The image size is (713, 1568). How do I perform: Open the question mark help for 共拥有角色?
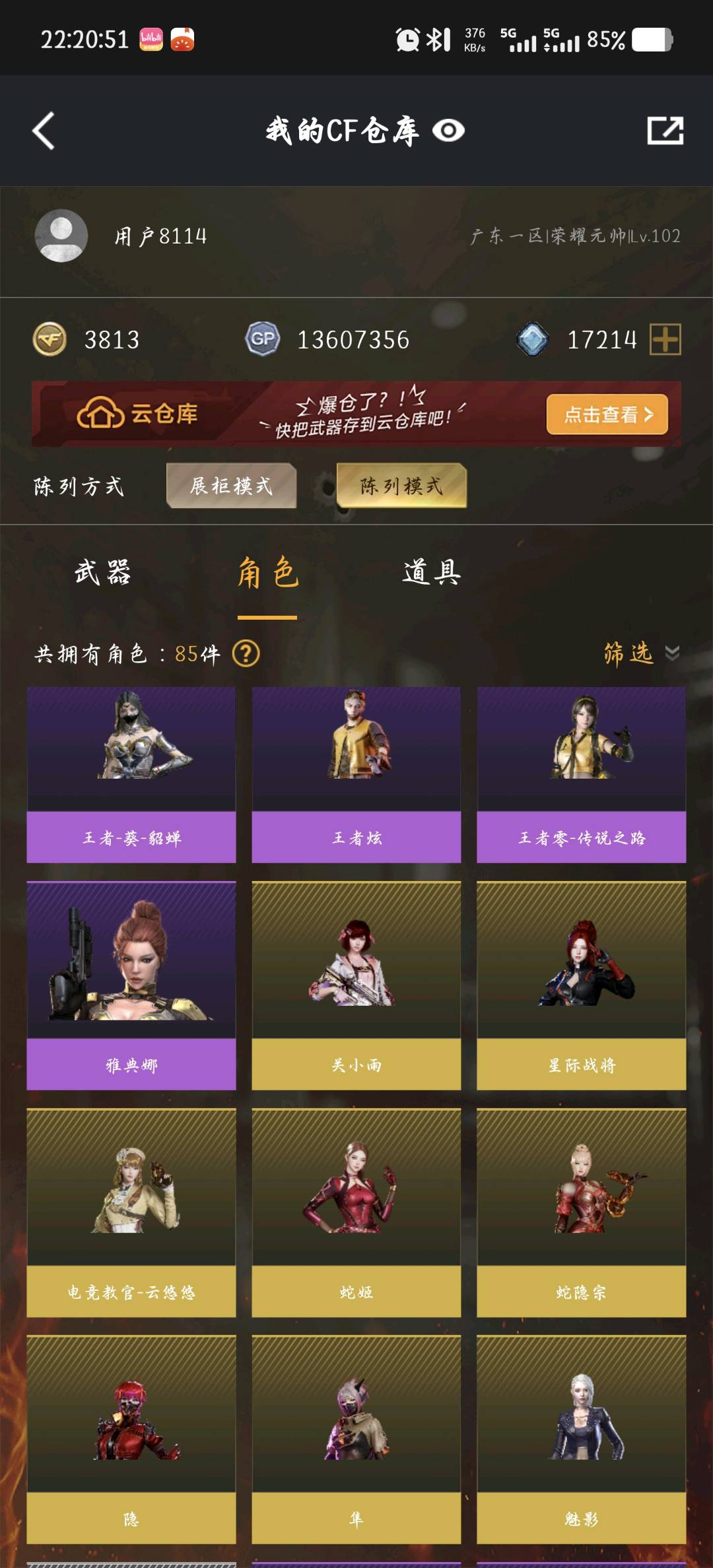246,654
